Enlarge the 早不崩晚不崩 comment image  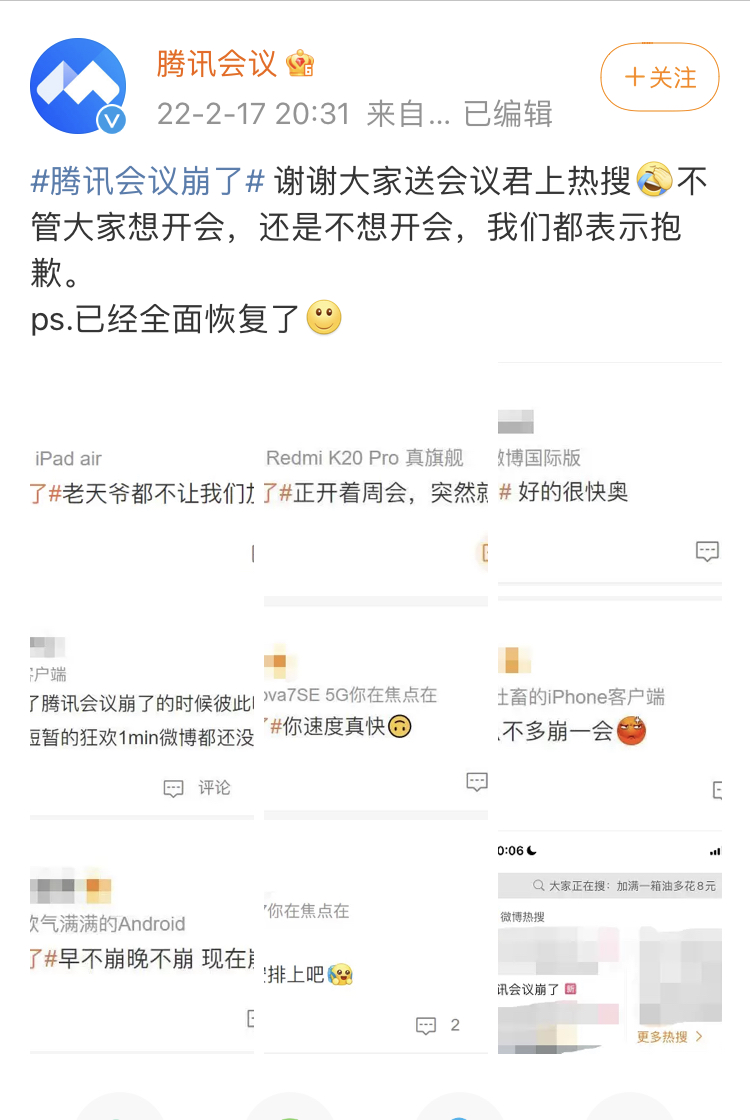(141, 945)
